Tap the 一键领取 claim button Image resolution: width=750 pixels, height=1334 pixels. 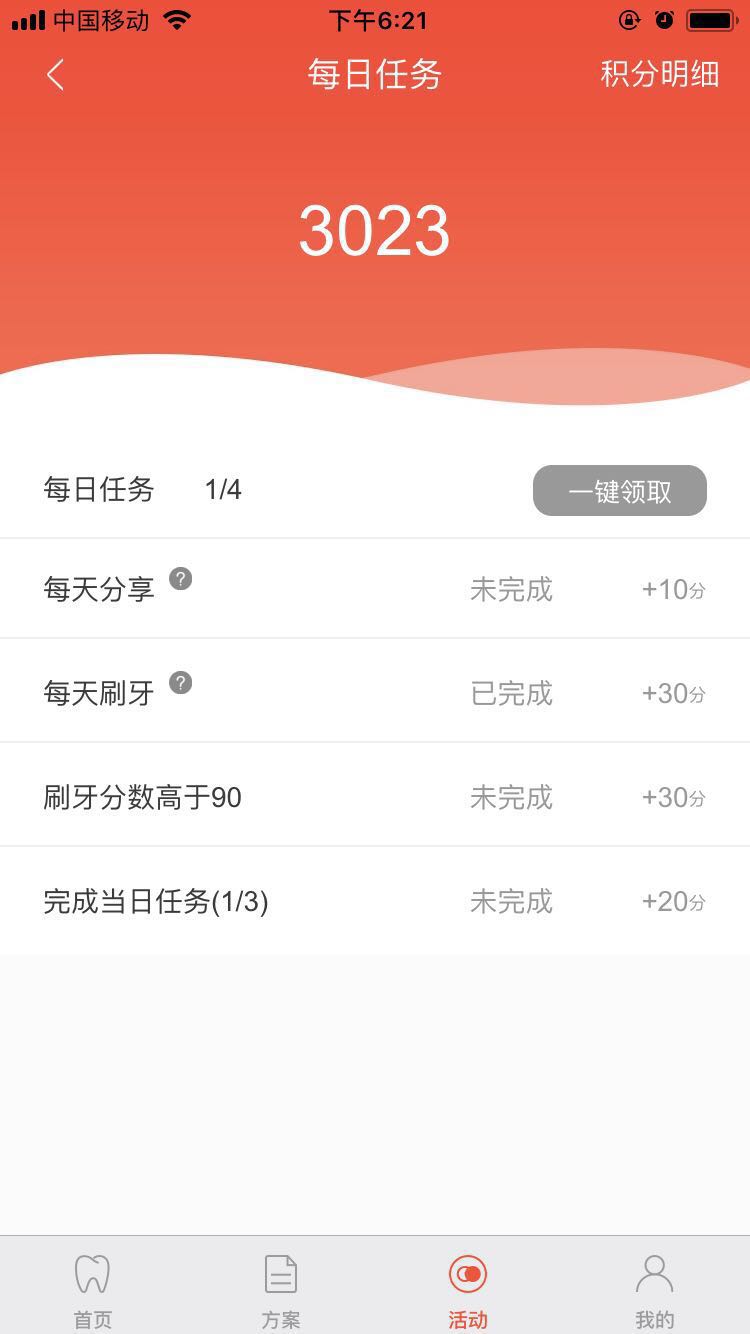pyautogui.click(x=619, y=491)
